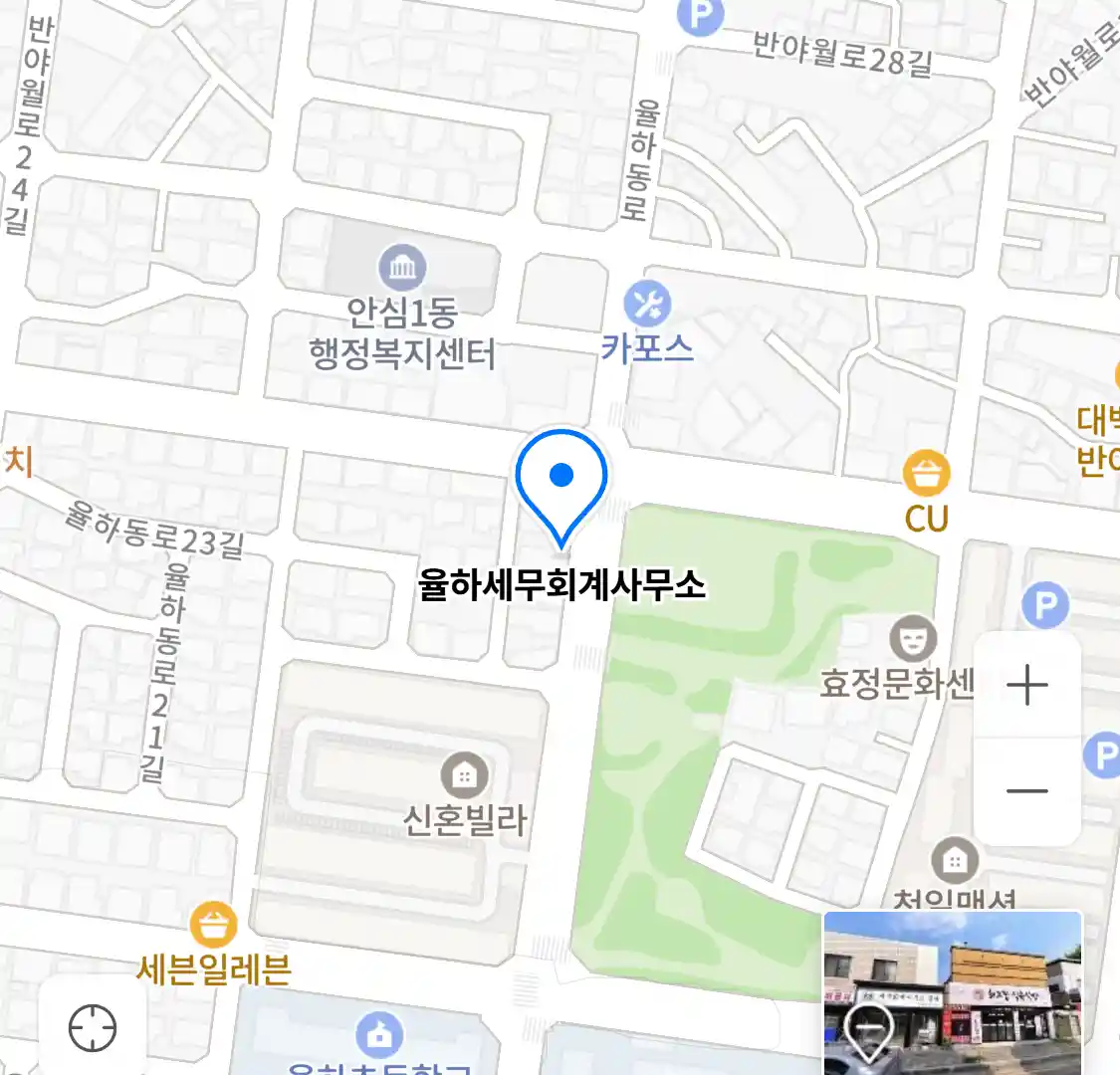
Task: Open the 효정문화센터 marker
Action: pyautogui.click(x=913, y=640)
